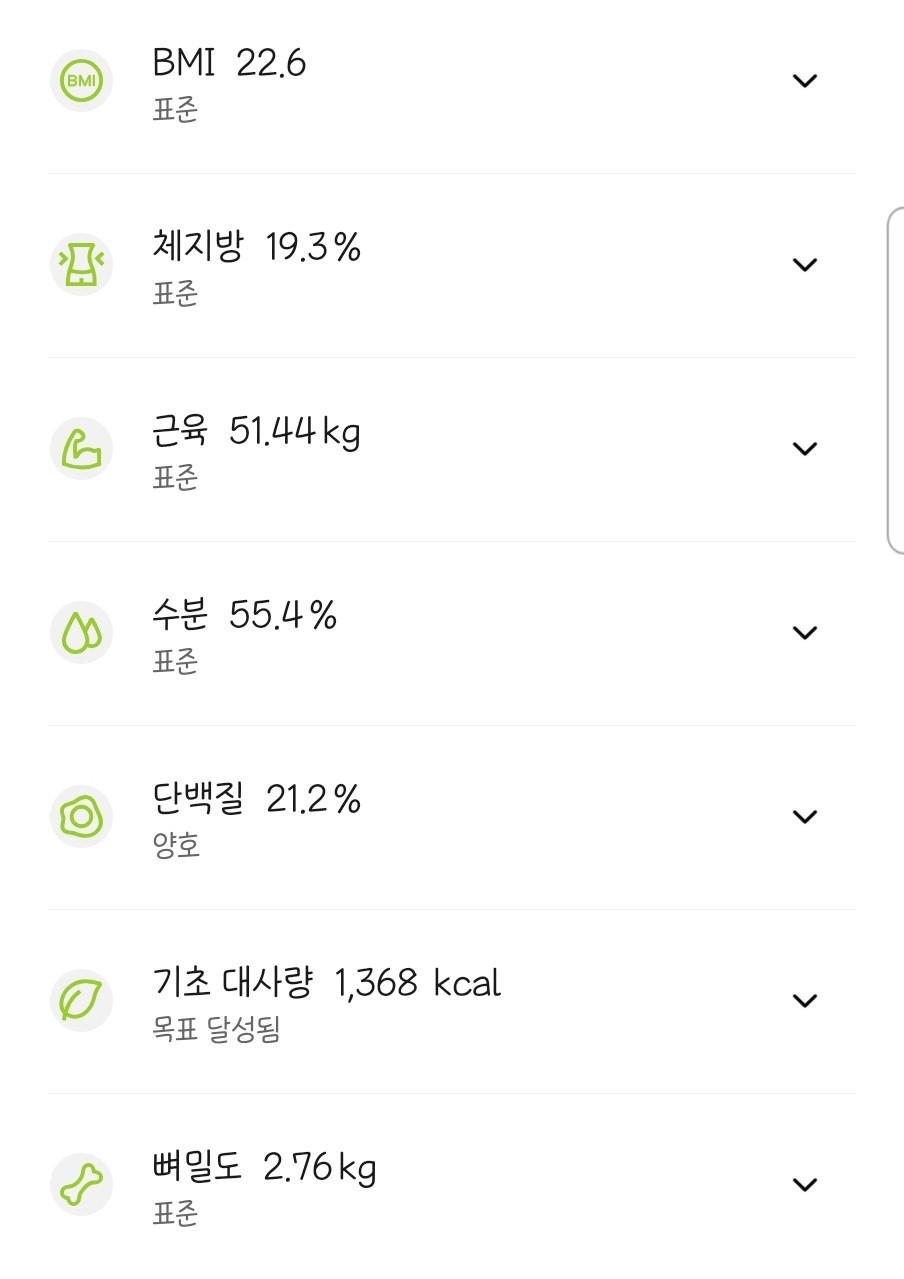904x1279 pixels.
Task: Expand the BMI 22.6 row
Action: pyautogui.click(x=805, y=81)
